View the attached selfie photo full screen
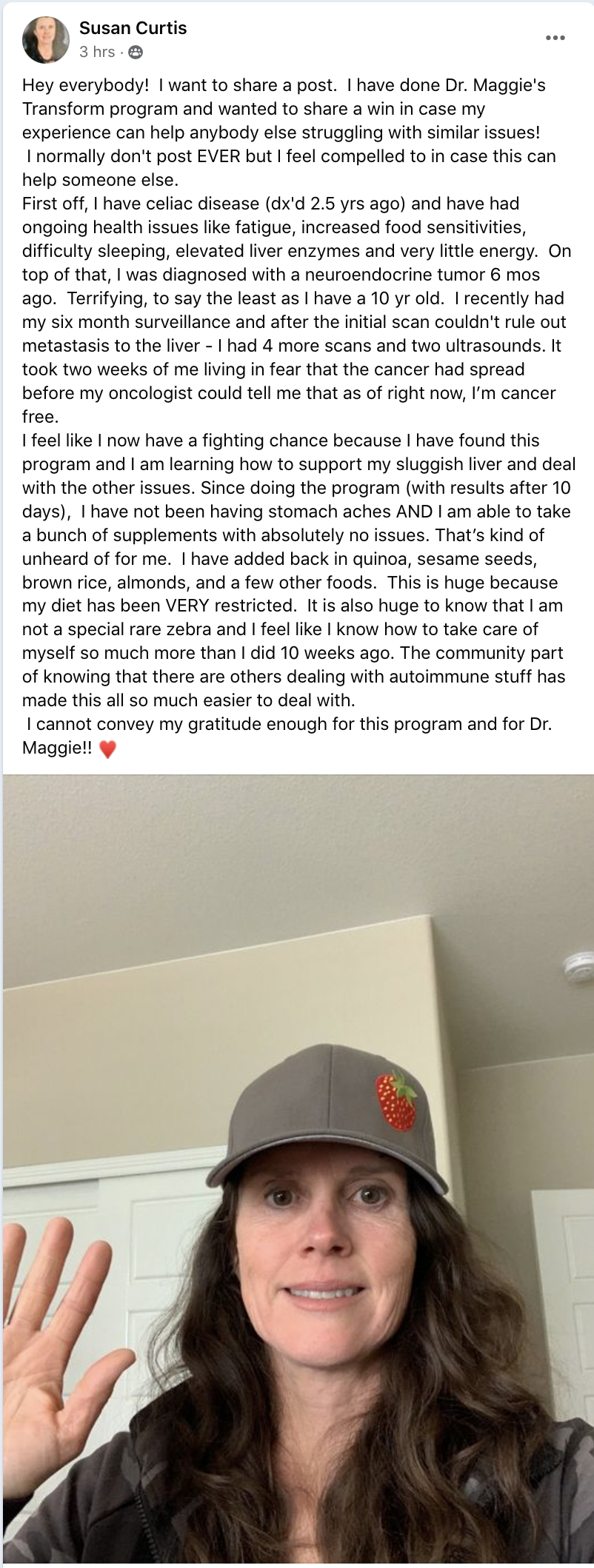The width and height of the screenshot is (594, 1568). [x=298, y=1170]
